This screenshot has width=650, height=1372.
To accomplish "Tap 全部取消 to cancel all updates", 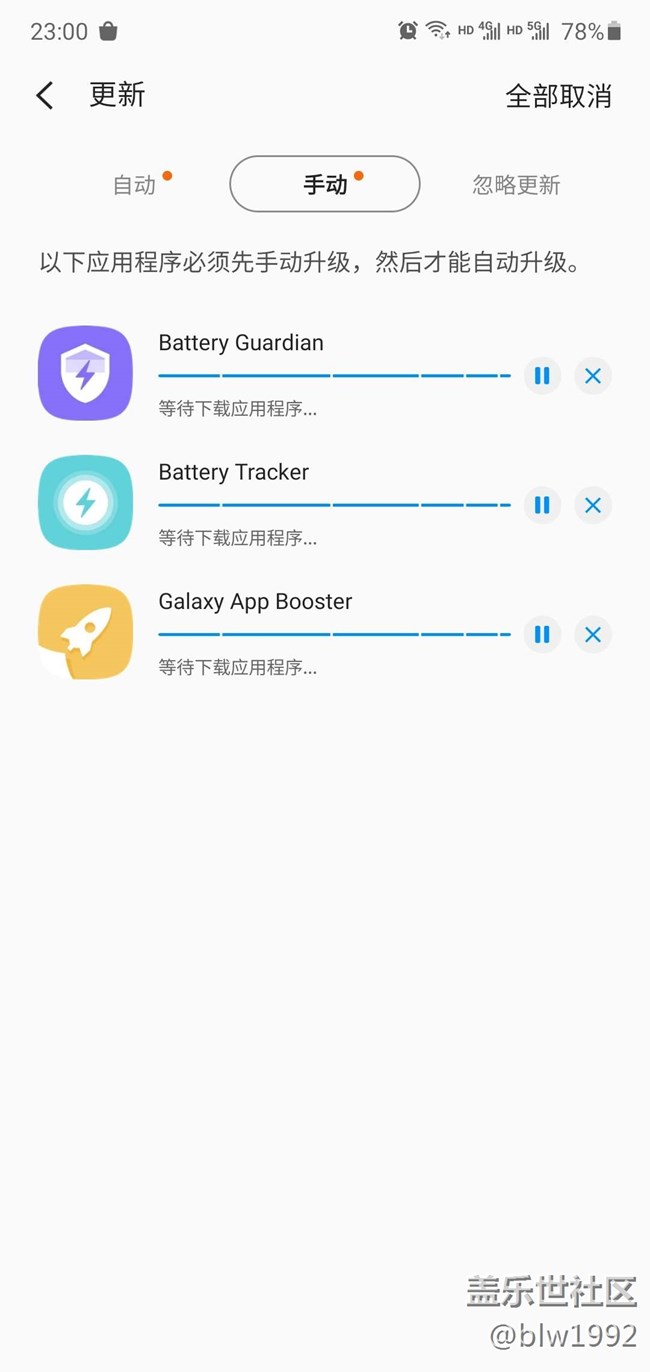I will [x=558, y=96].
